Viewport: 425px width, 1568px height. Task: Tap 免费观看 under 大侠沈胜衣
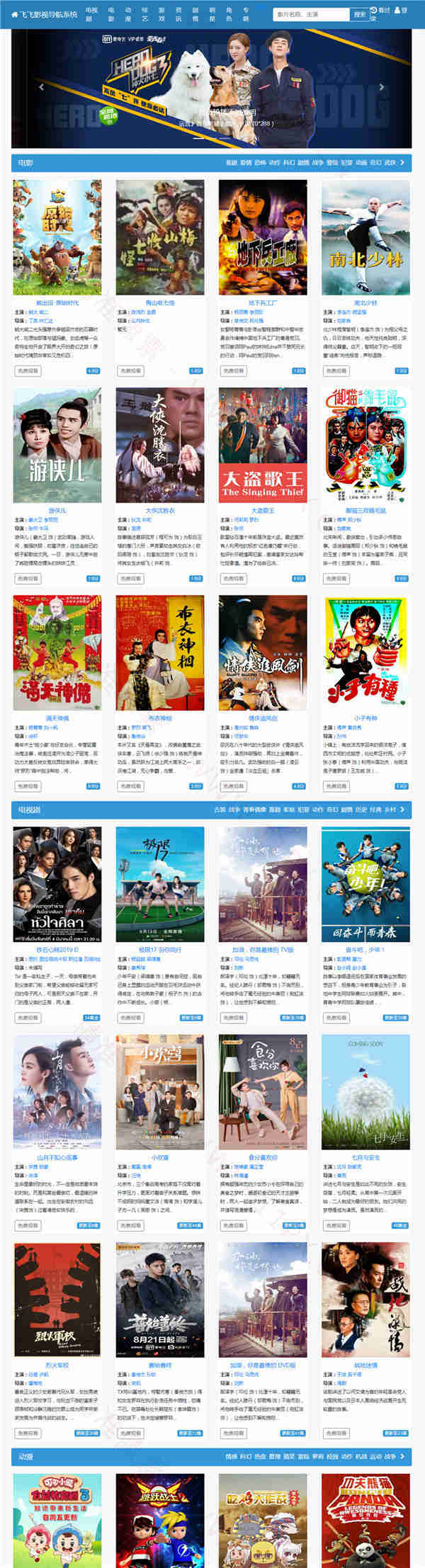click(130, 578)
